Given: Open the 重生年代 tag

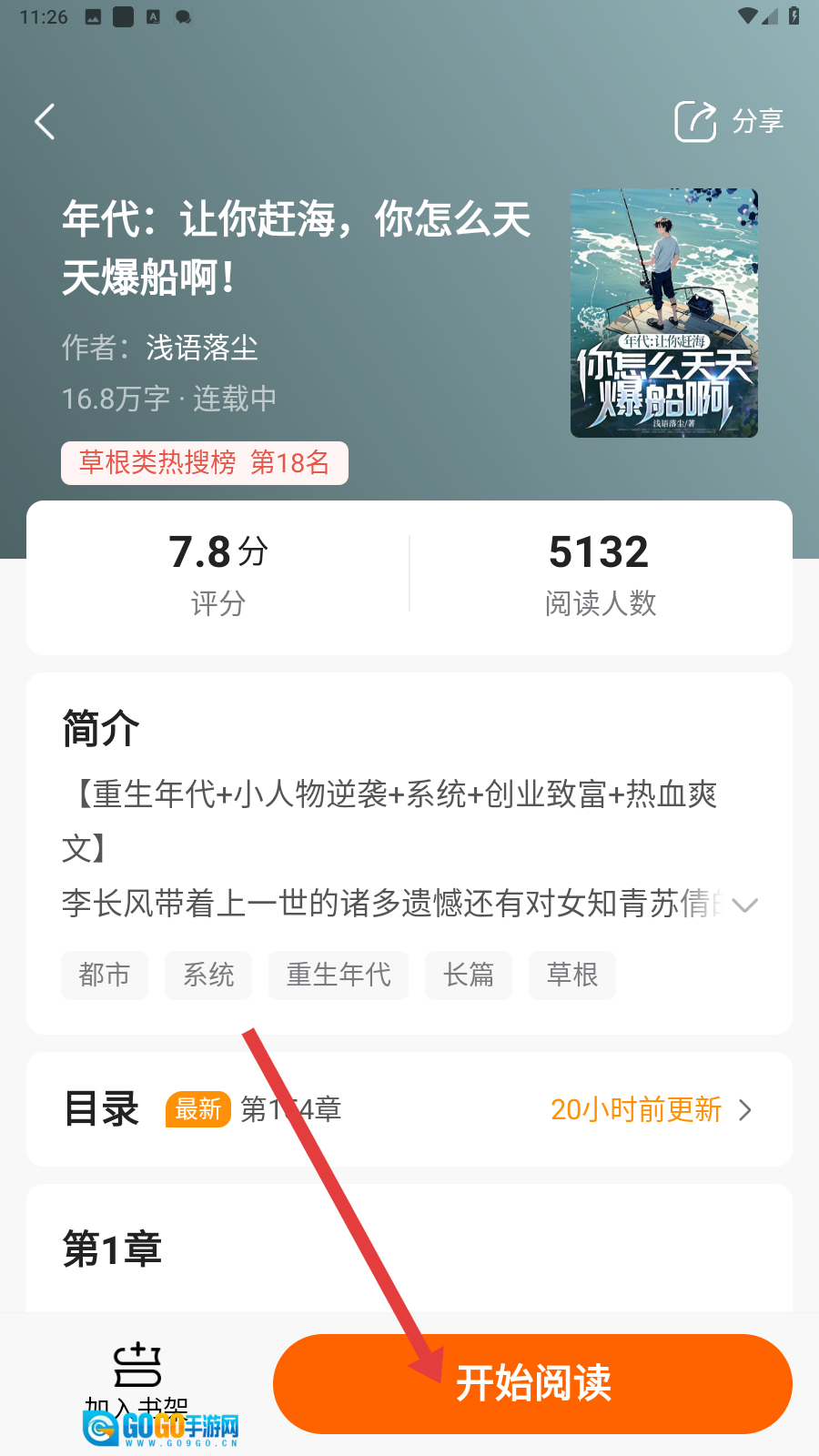Looking at the screenshot, I should (x=339, y=976).
